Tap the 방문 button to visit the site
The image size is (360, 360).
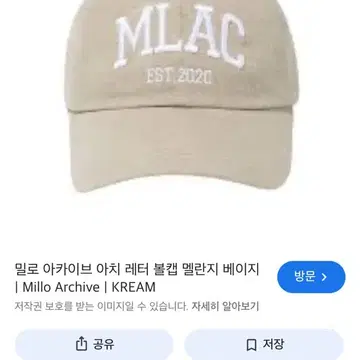311,277
